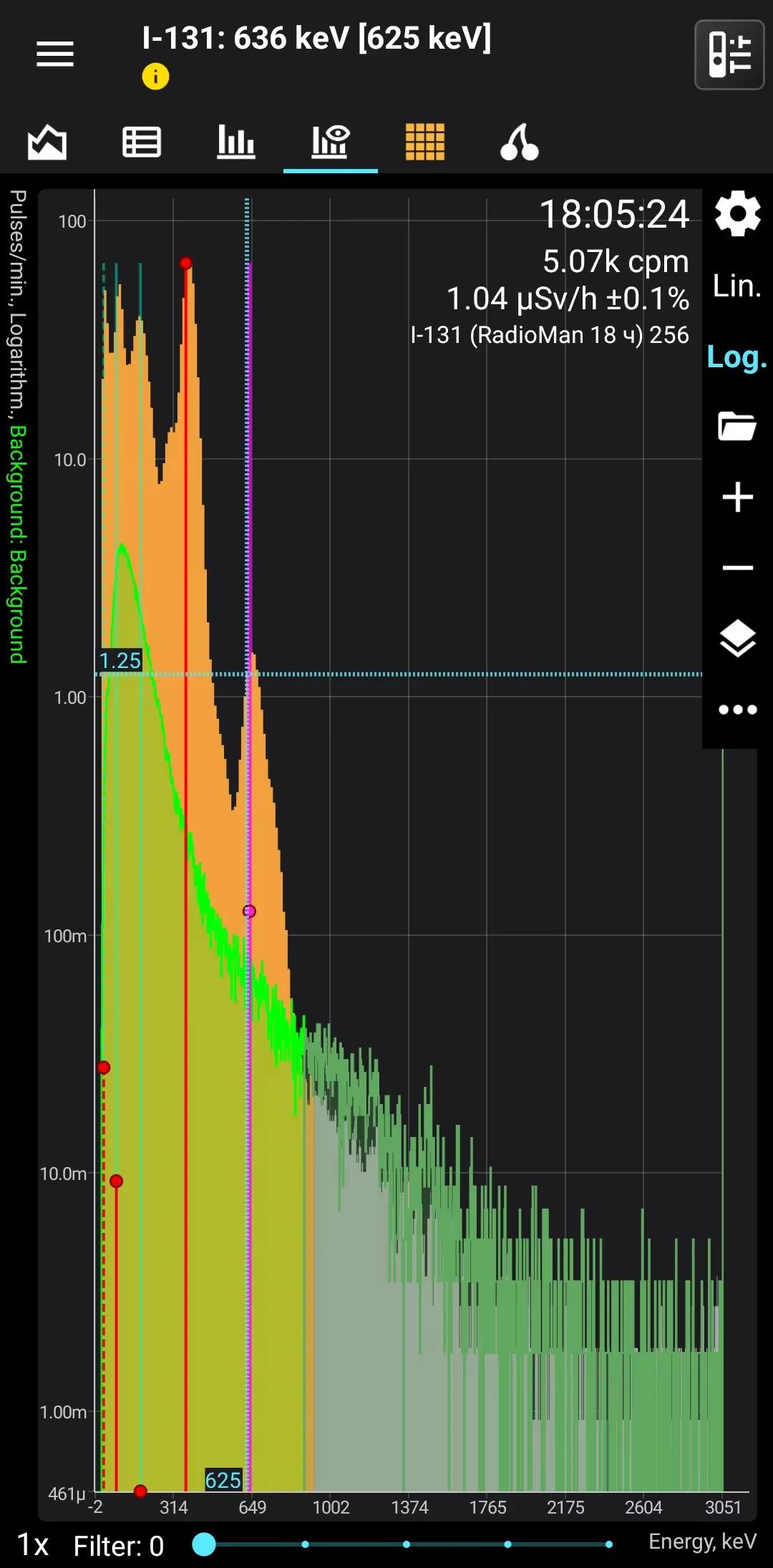Tap the yellow info indicator
The width and height of the screenshot is (773, 1568).
coord(155,76)
